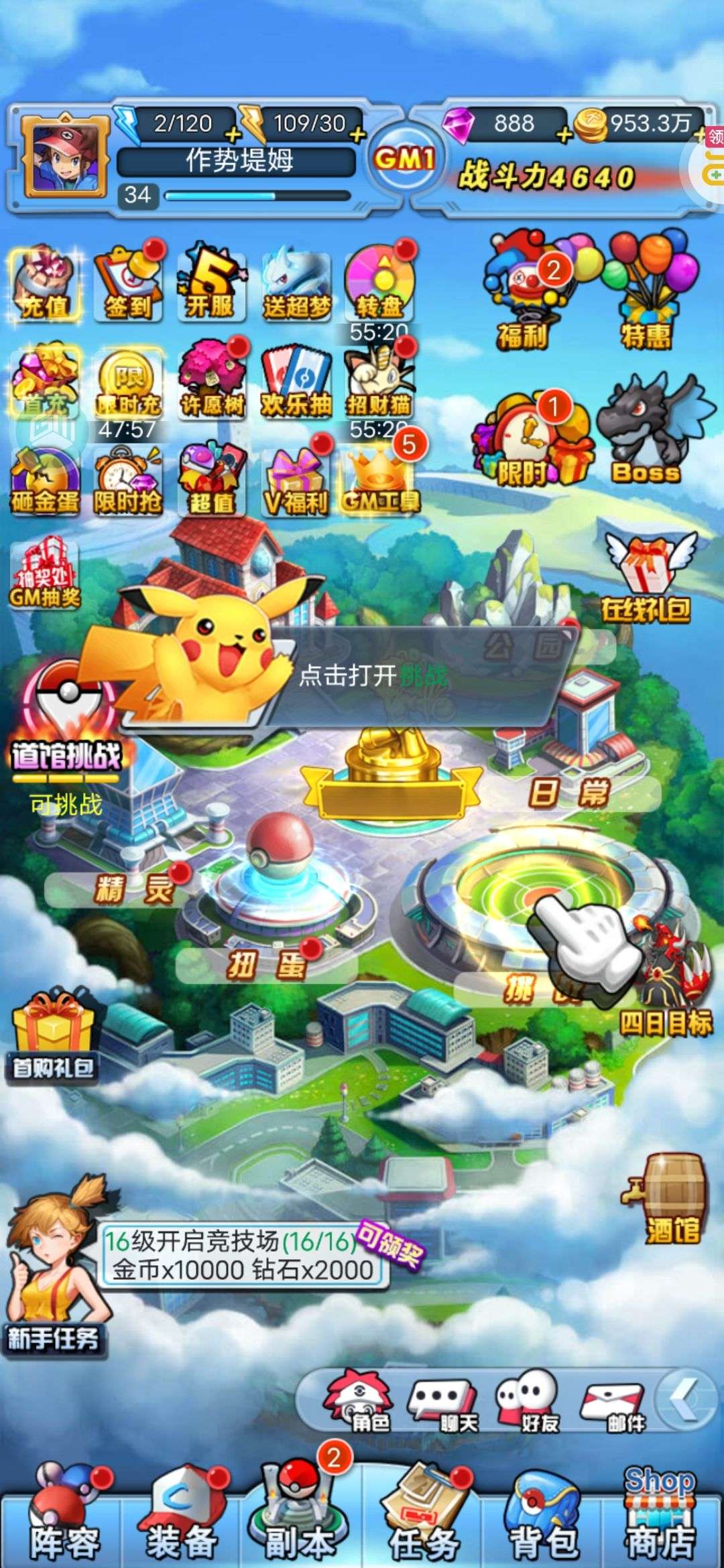This screenshot has width=724, height=1568.
Task: Tap the player avatar portrait
Action: (64, 155)
